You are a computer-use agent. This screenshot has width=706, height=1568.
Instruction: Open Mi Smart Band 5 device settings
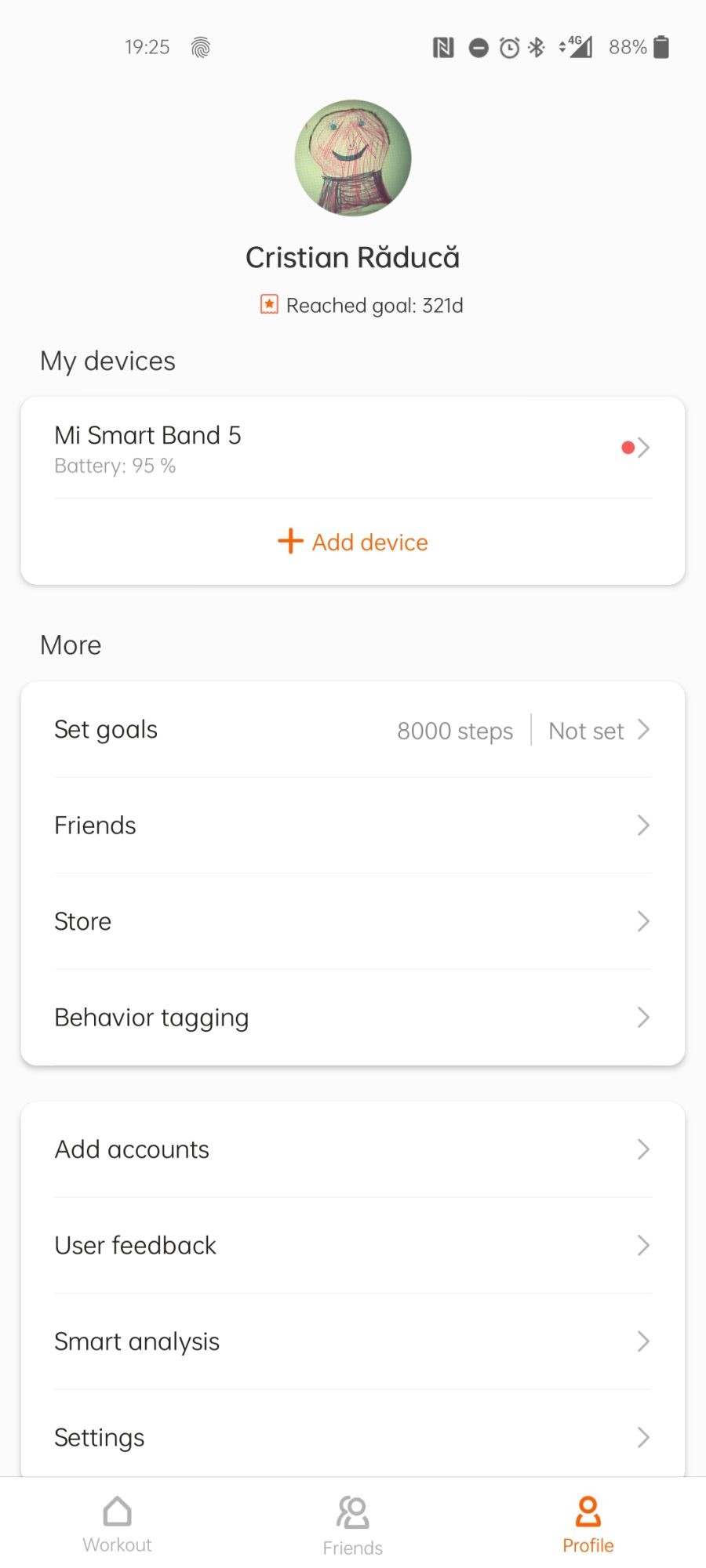click(x=353, y=448)
